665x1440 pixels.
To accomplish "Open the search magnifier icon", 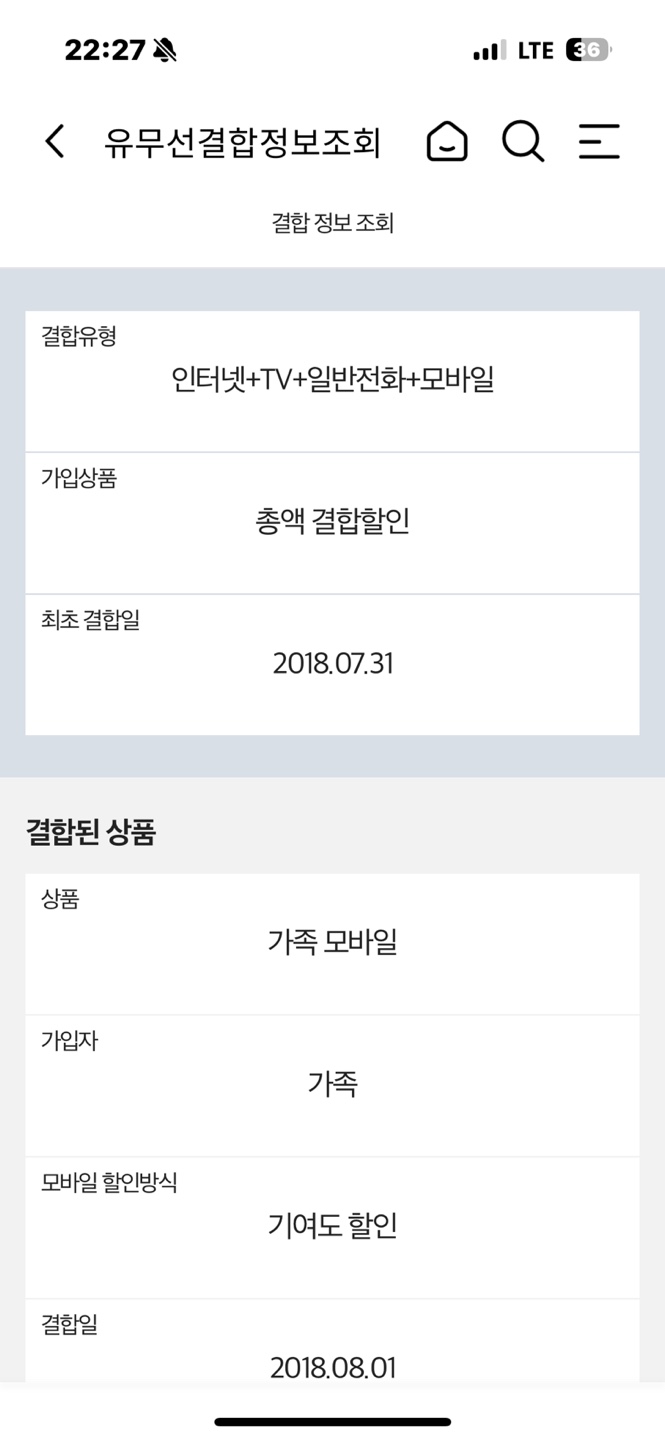I will (522, 141).
